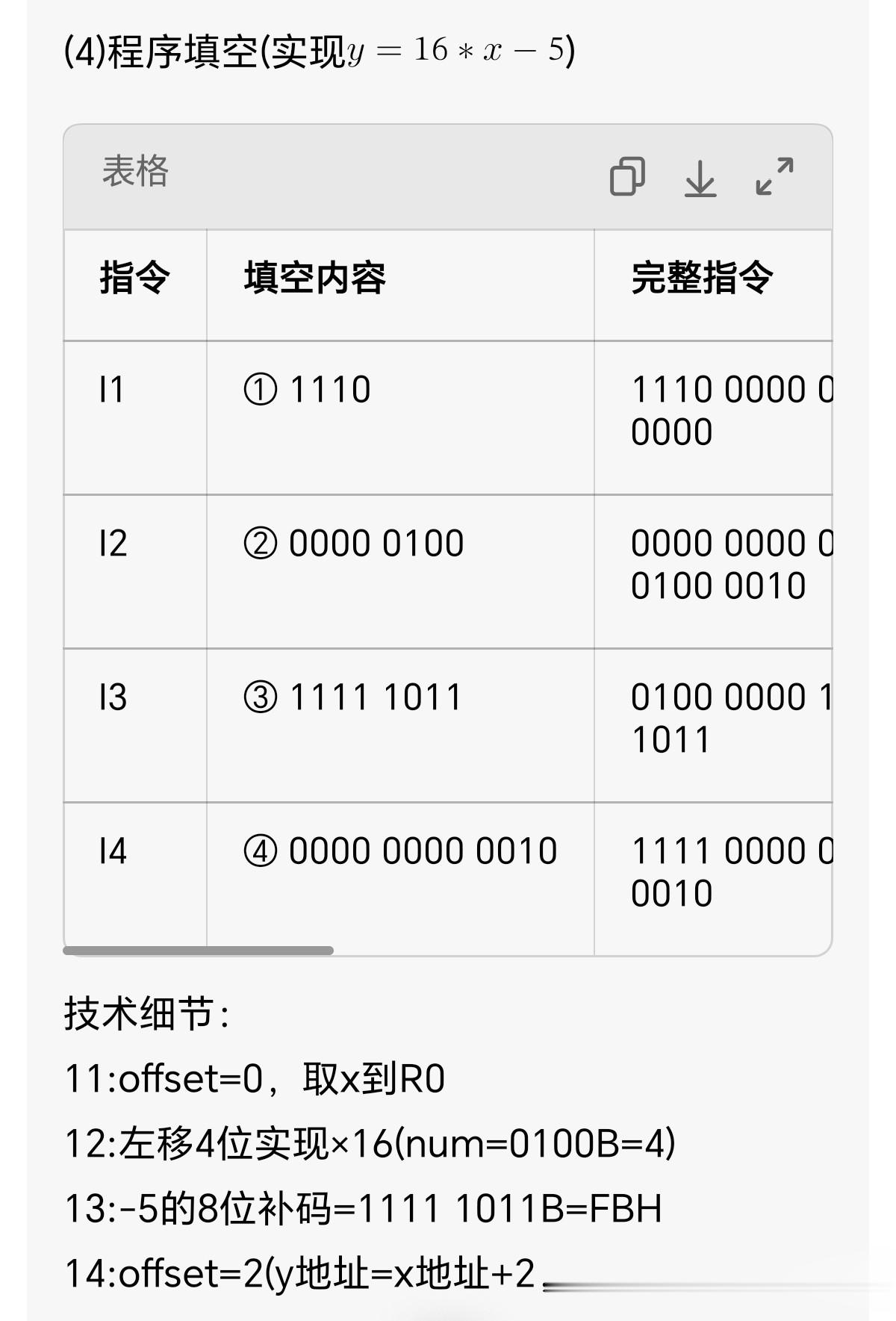Copy the table contents
This screenshot has height=1321, width=896.
tap(627, 176)
